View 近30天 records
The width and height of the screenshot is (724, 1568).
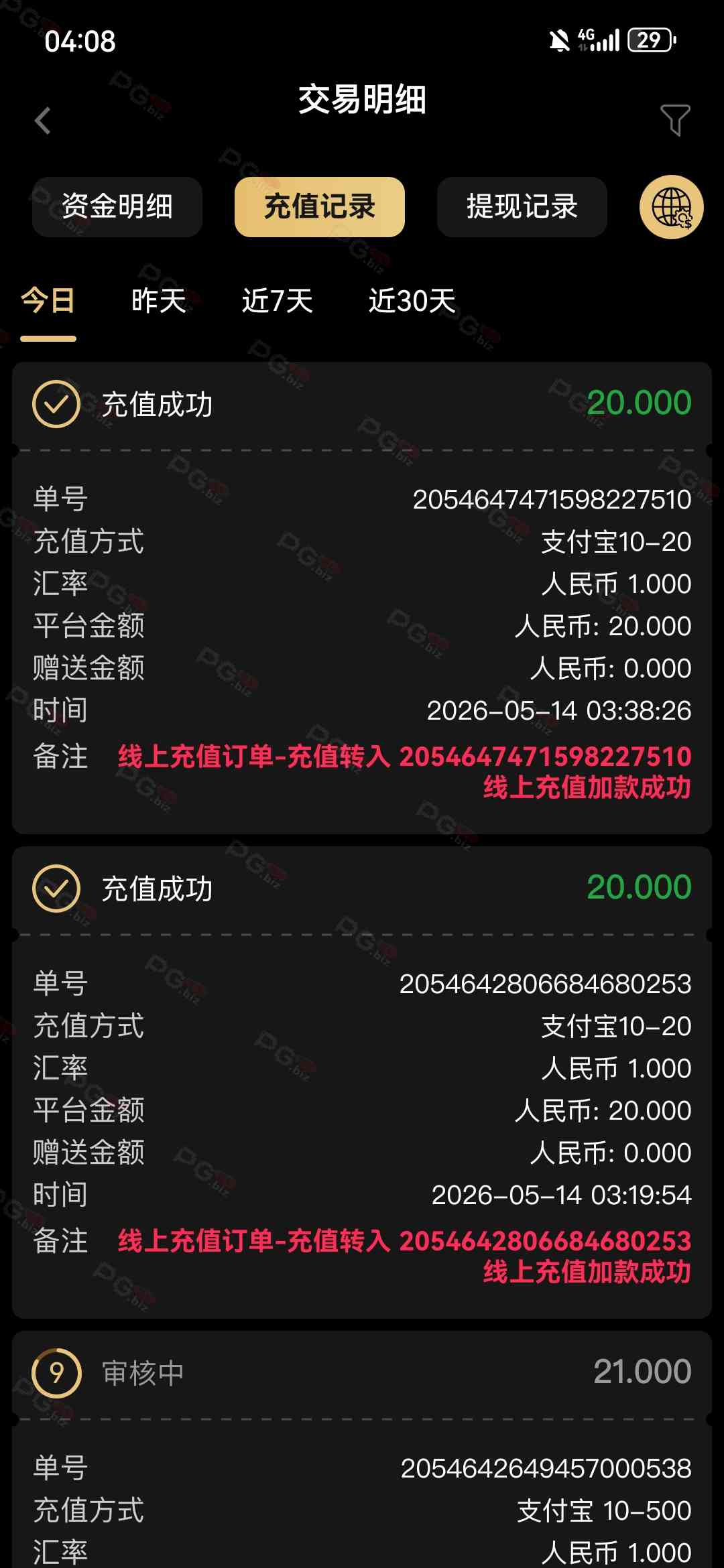pyautogui.click(x=412, y=301)
